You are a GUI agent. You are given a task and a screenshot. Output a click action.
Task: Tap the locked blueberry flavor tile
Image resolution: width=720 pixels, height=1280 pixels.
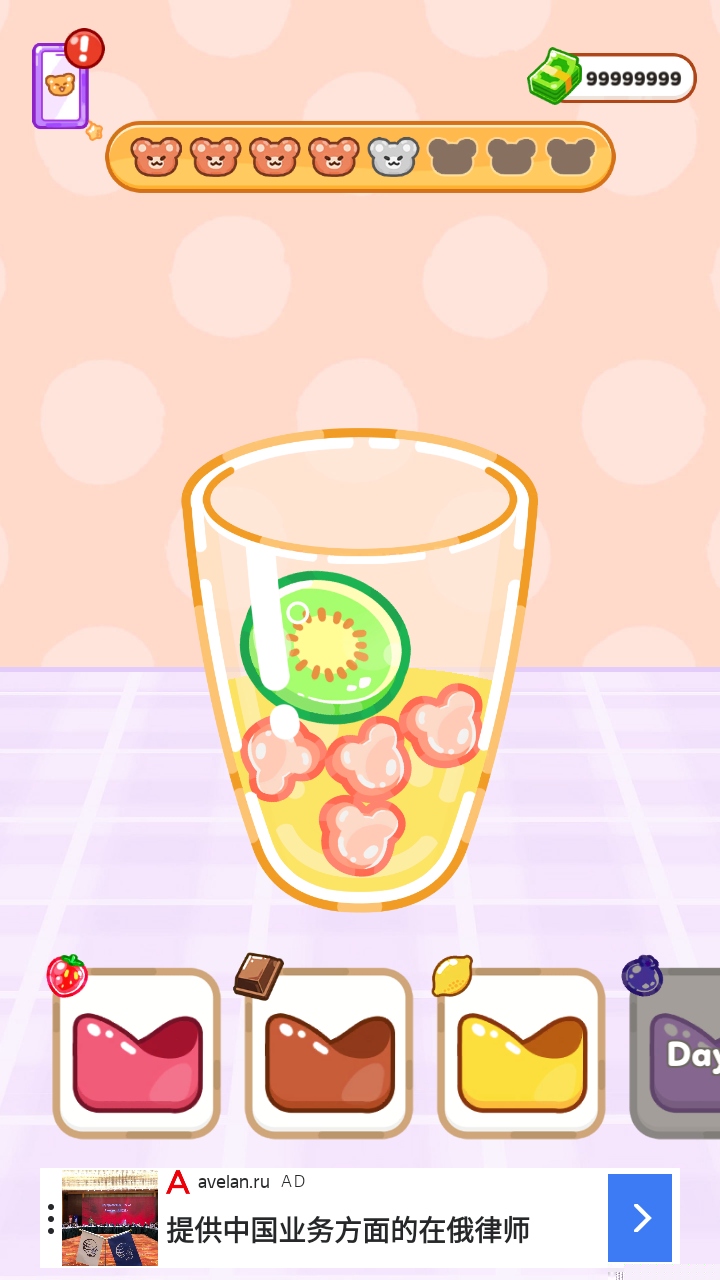[680, 1055]
